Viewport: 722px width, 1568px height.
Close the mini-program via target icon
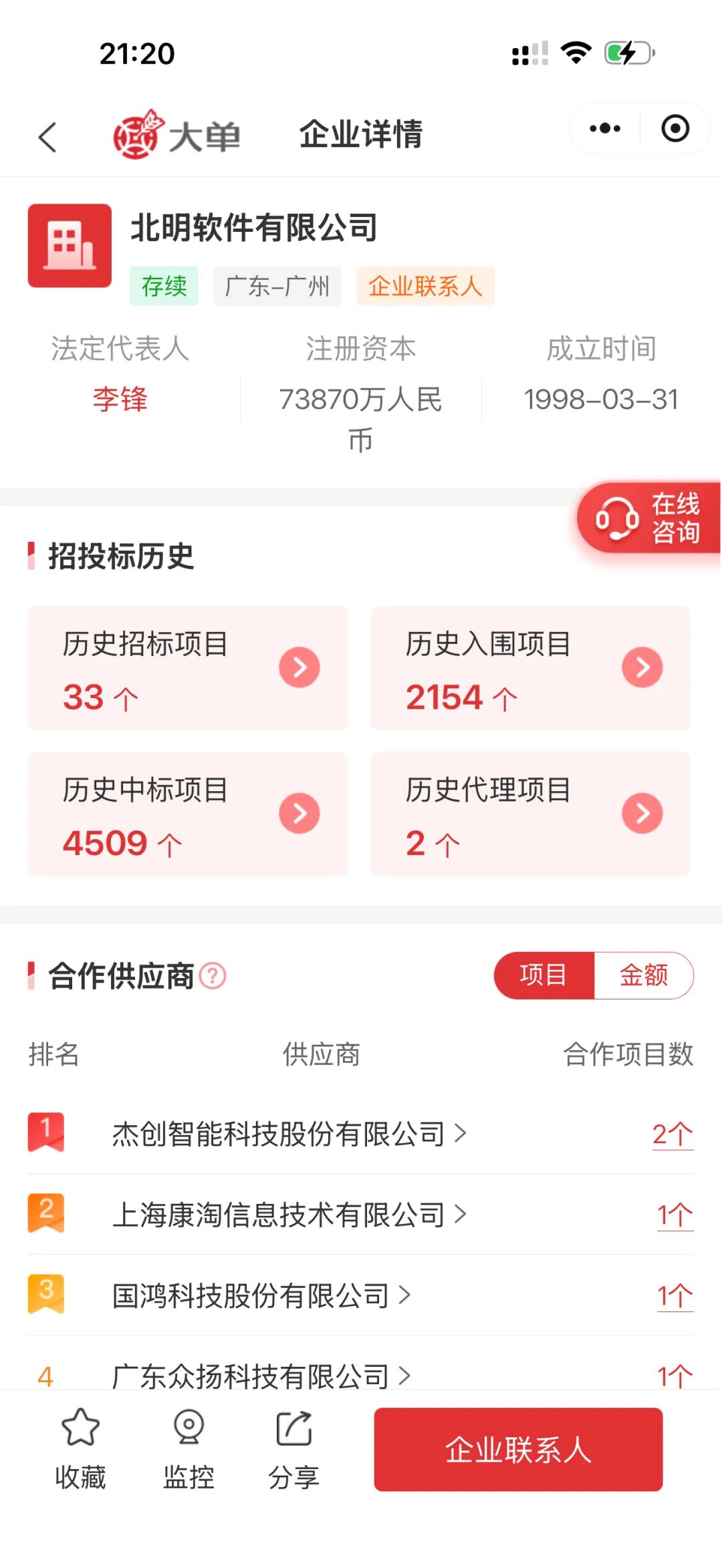675,128
